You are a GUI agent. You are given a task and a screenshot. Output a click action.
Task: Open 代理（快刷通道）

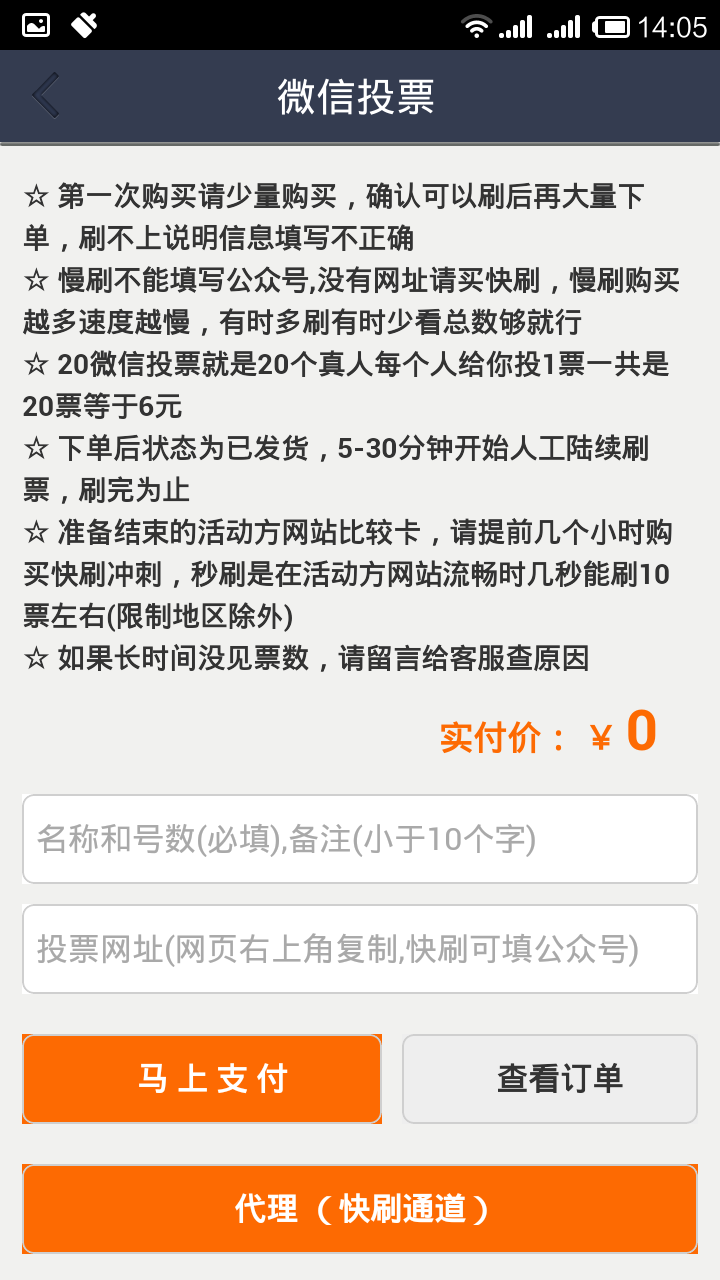click(360, 1209)
